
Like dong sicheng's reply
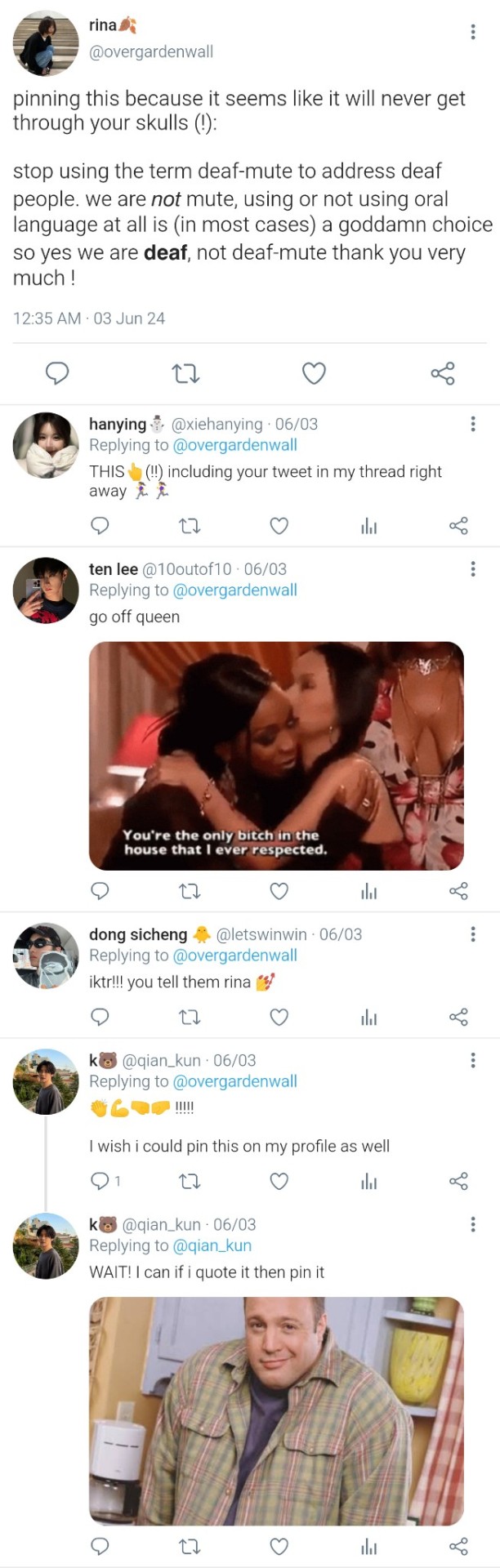[x=279, y=1017]
